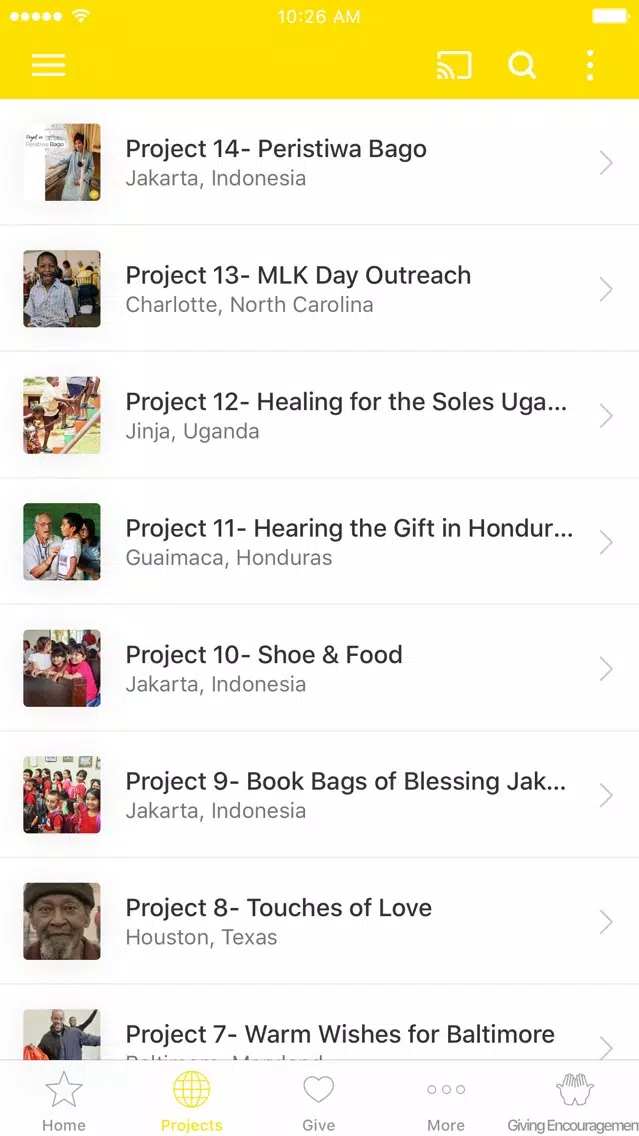Open the search magnifier
The image size is (639, 1136).
click(x=522, y=65)
